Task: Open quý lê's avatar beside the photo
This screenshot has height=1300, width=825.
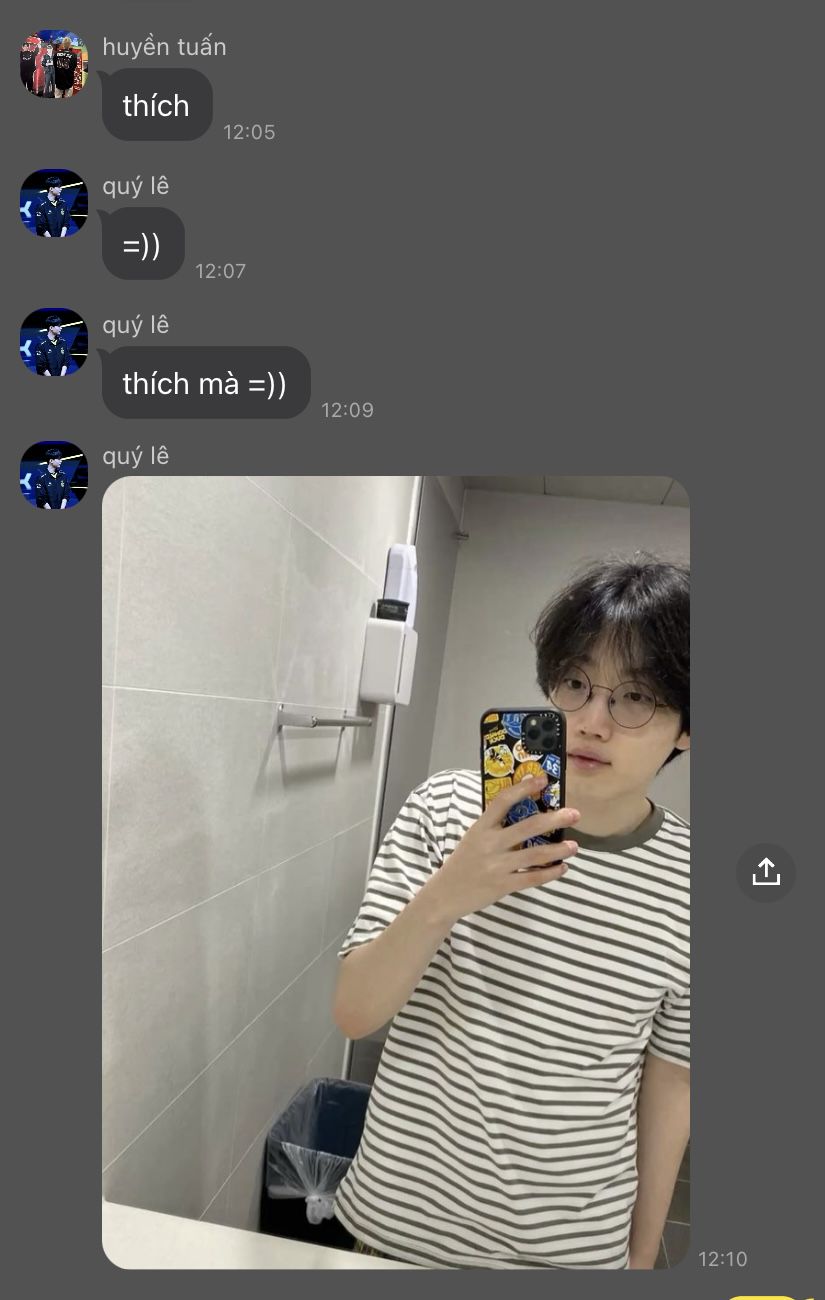Action: pyautogui.click(x=54, y=475)
